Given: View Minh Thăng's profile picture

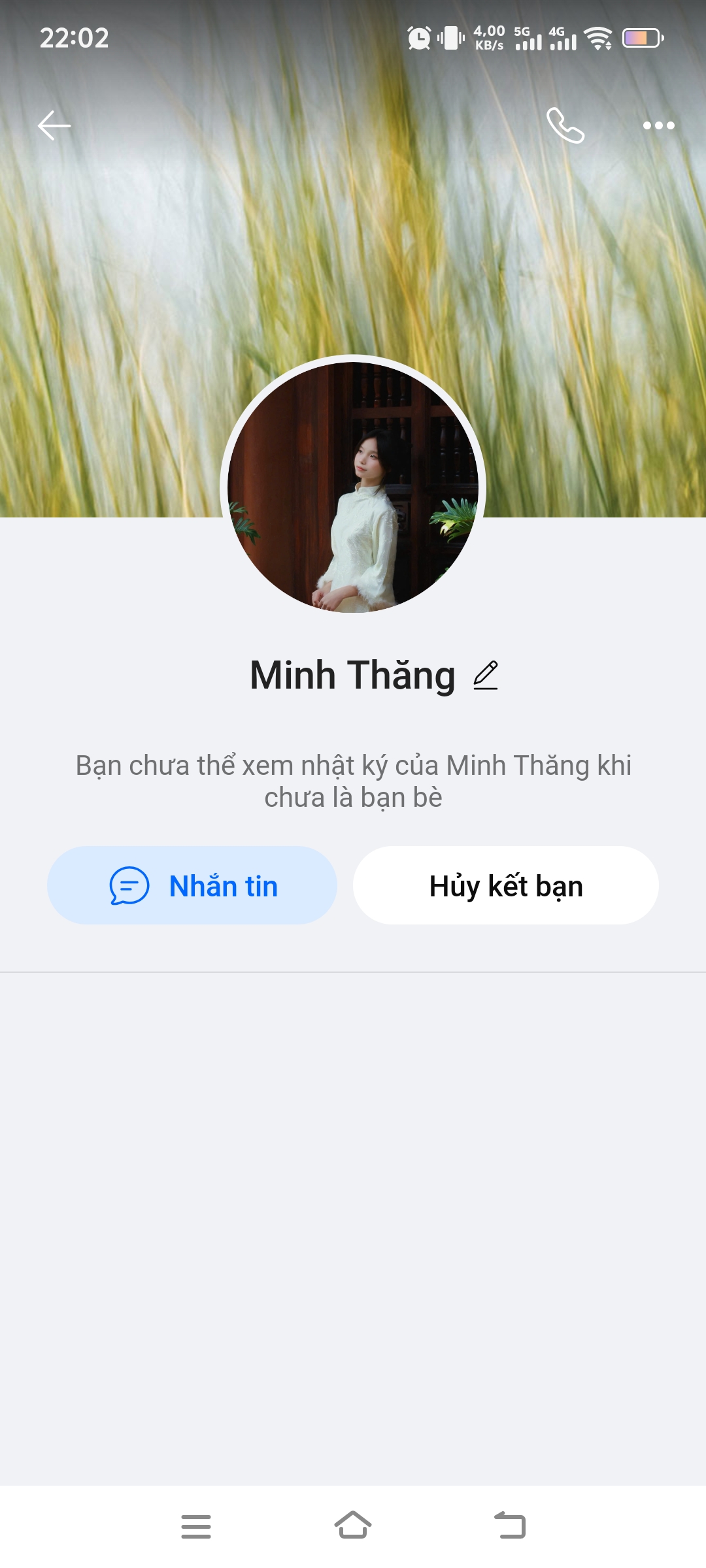Looking at the screenshot, I should point(353,487).
